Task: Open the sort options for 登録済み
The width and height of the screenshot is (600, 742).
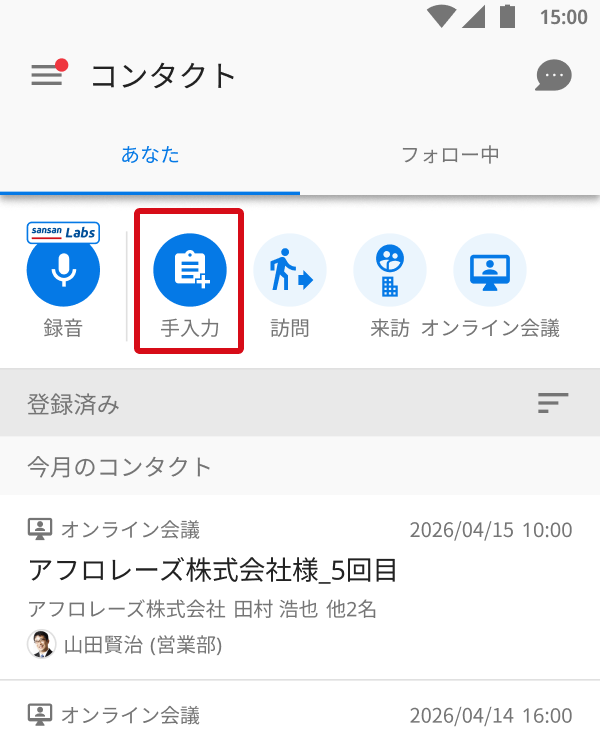Action: [552, 404]
